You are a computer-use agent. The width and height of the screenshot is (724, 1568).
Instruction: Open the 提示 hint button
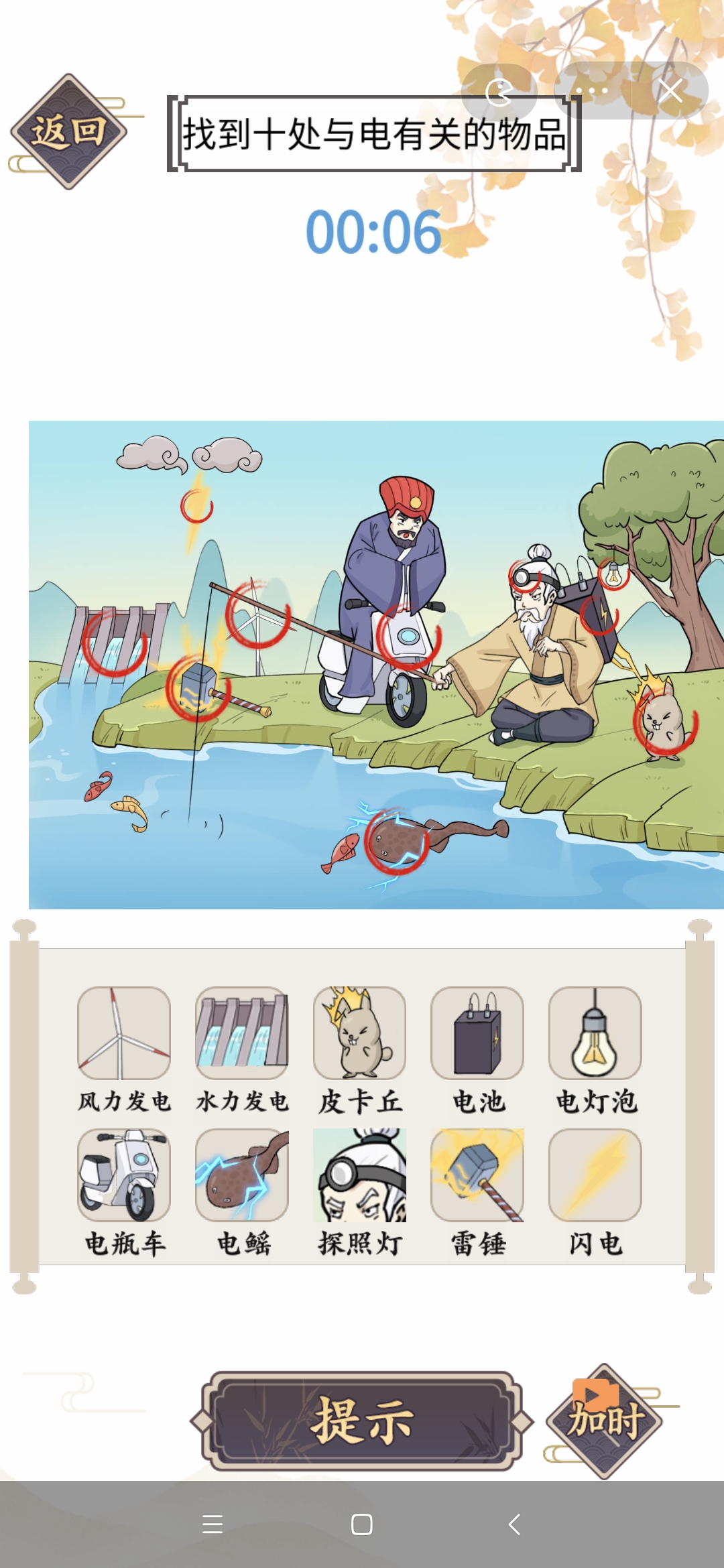tap(362, 1421)
